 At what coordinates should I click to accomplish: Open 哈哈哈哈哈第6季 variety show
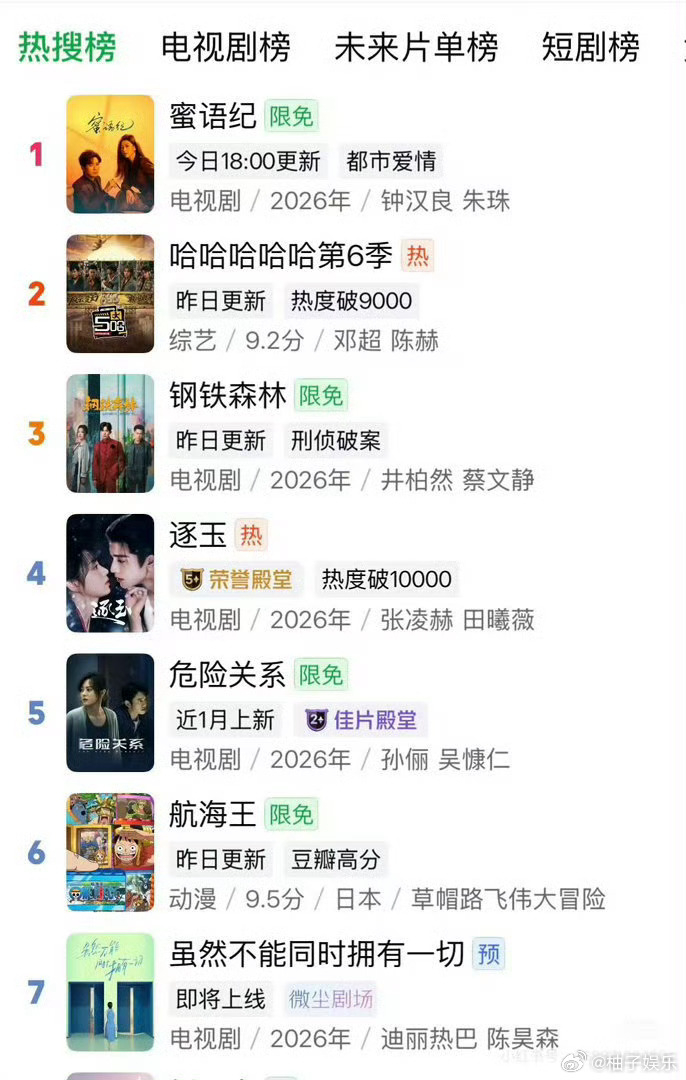pos(280,256)
